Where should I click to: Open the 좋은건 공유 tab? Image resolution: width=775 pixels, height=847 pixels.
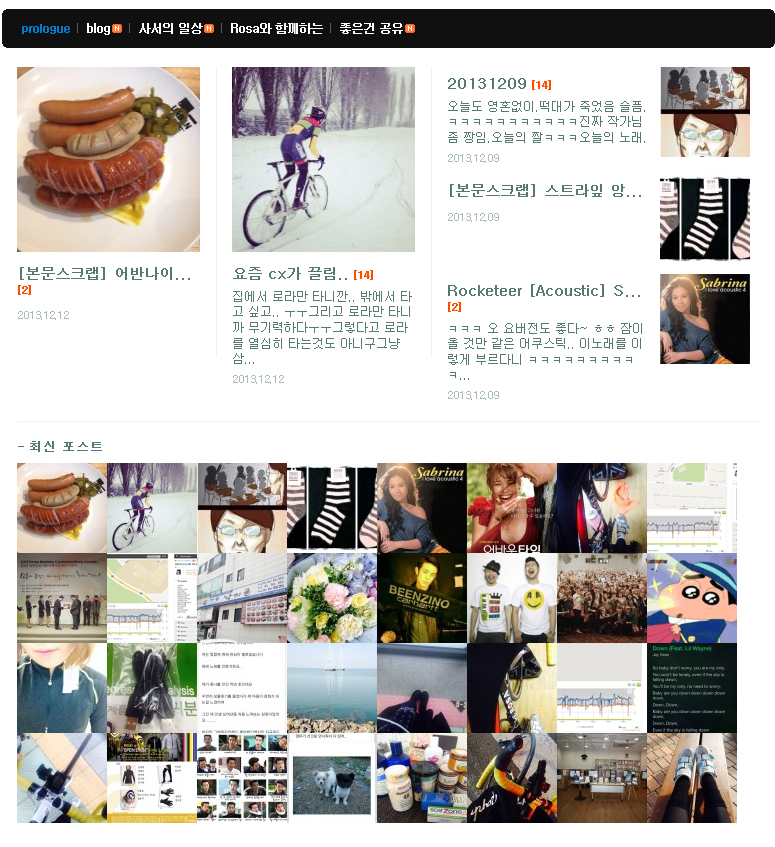[x=371, y=29]
